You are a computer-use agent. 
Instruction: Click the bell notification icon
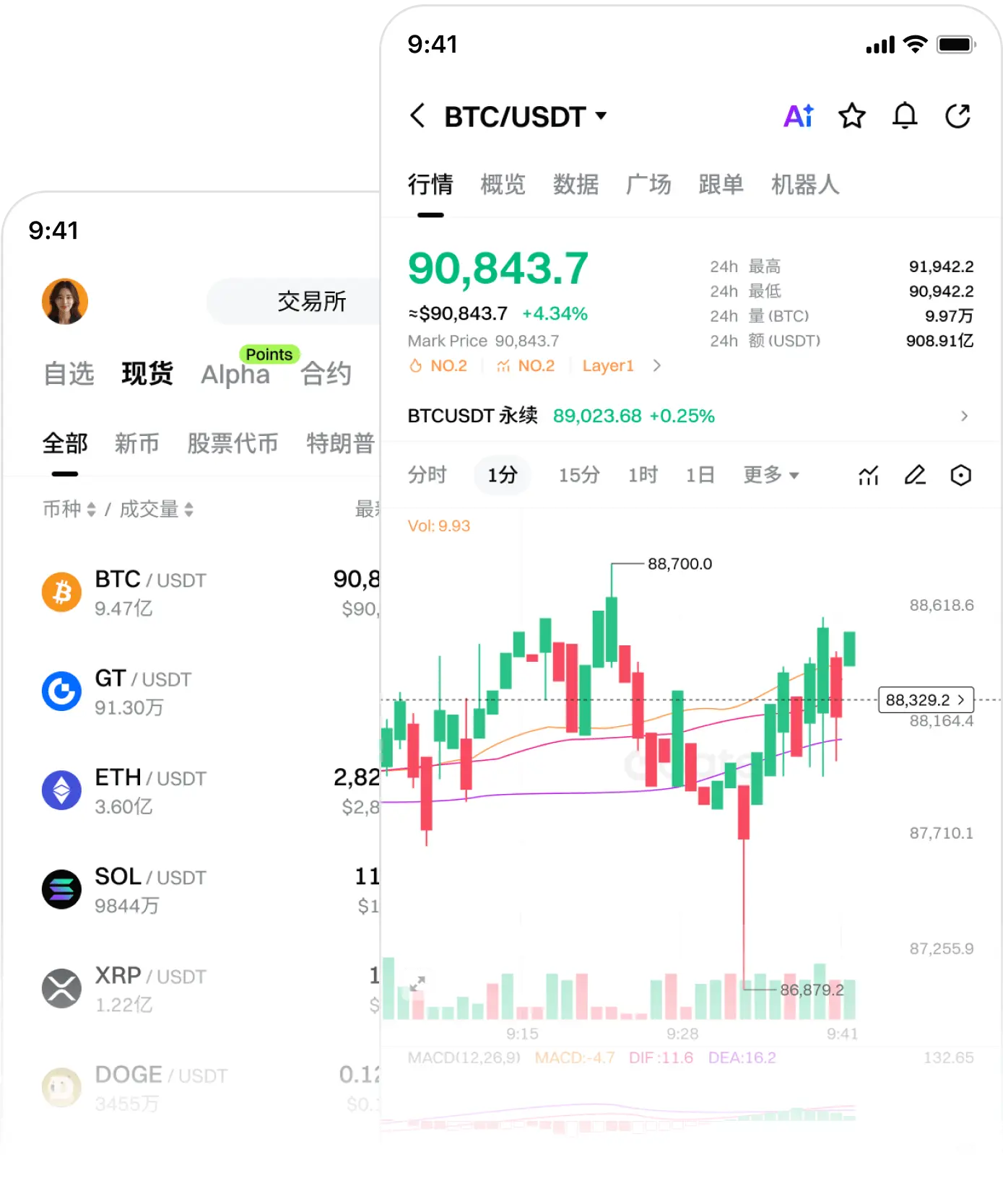[905, 115]
